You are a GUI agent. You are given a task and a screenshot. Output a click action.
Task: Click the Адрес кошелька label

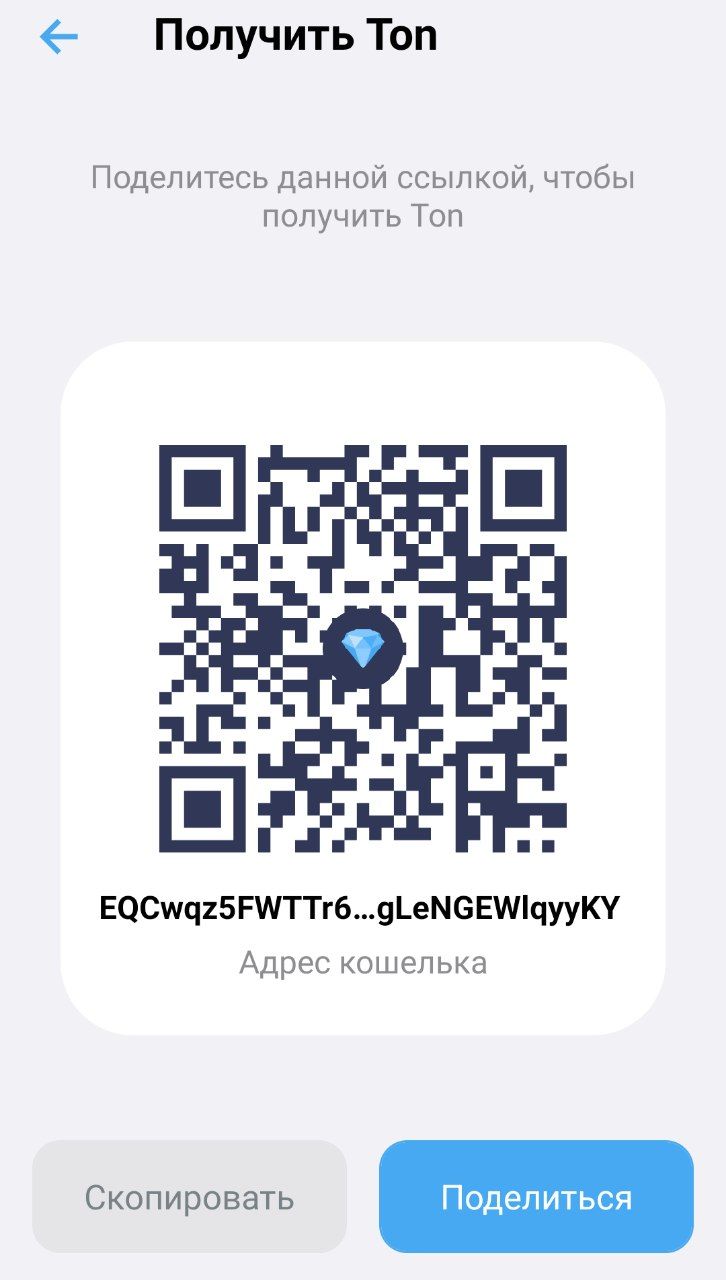point(363,962)
